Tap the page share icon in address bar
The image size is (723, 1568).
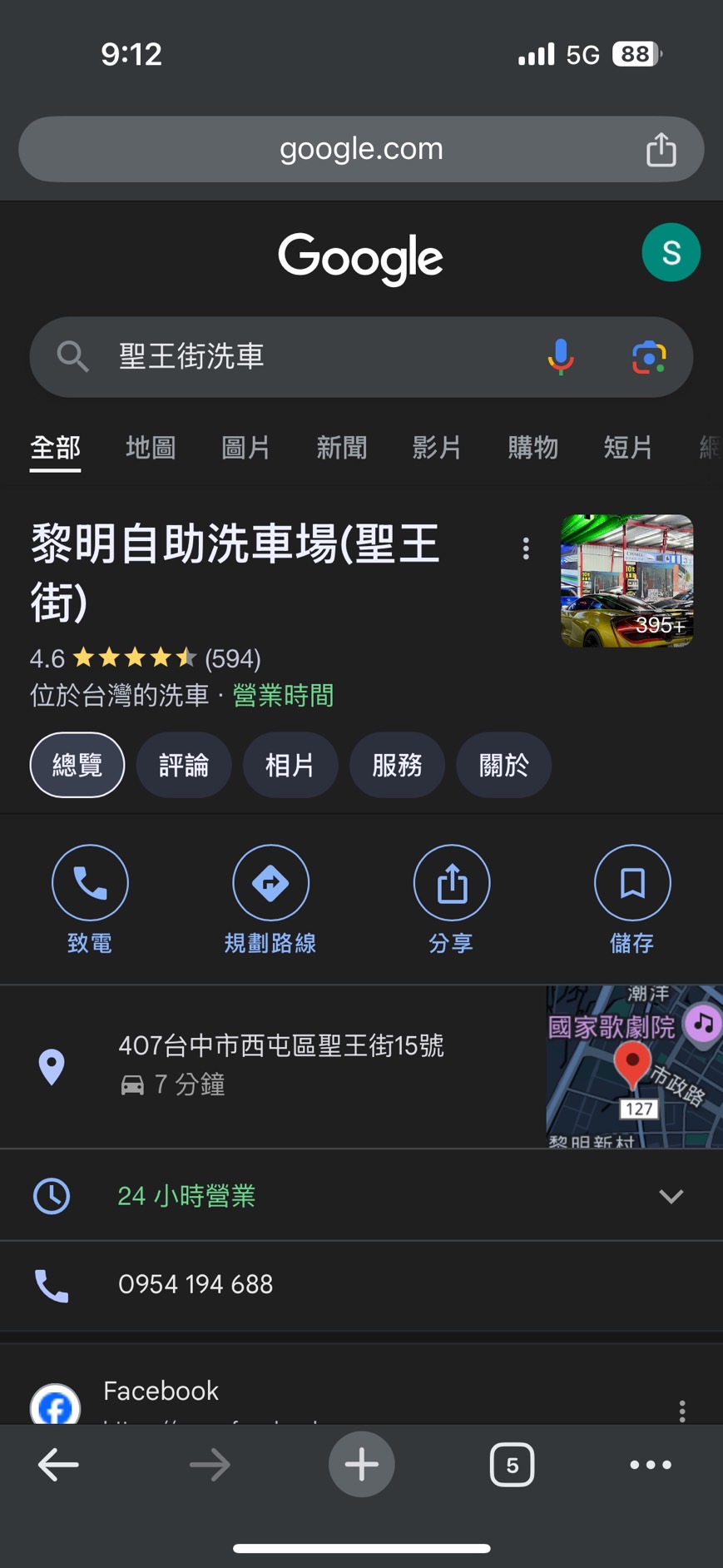661,150
